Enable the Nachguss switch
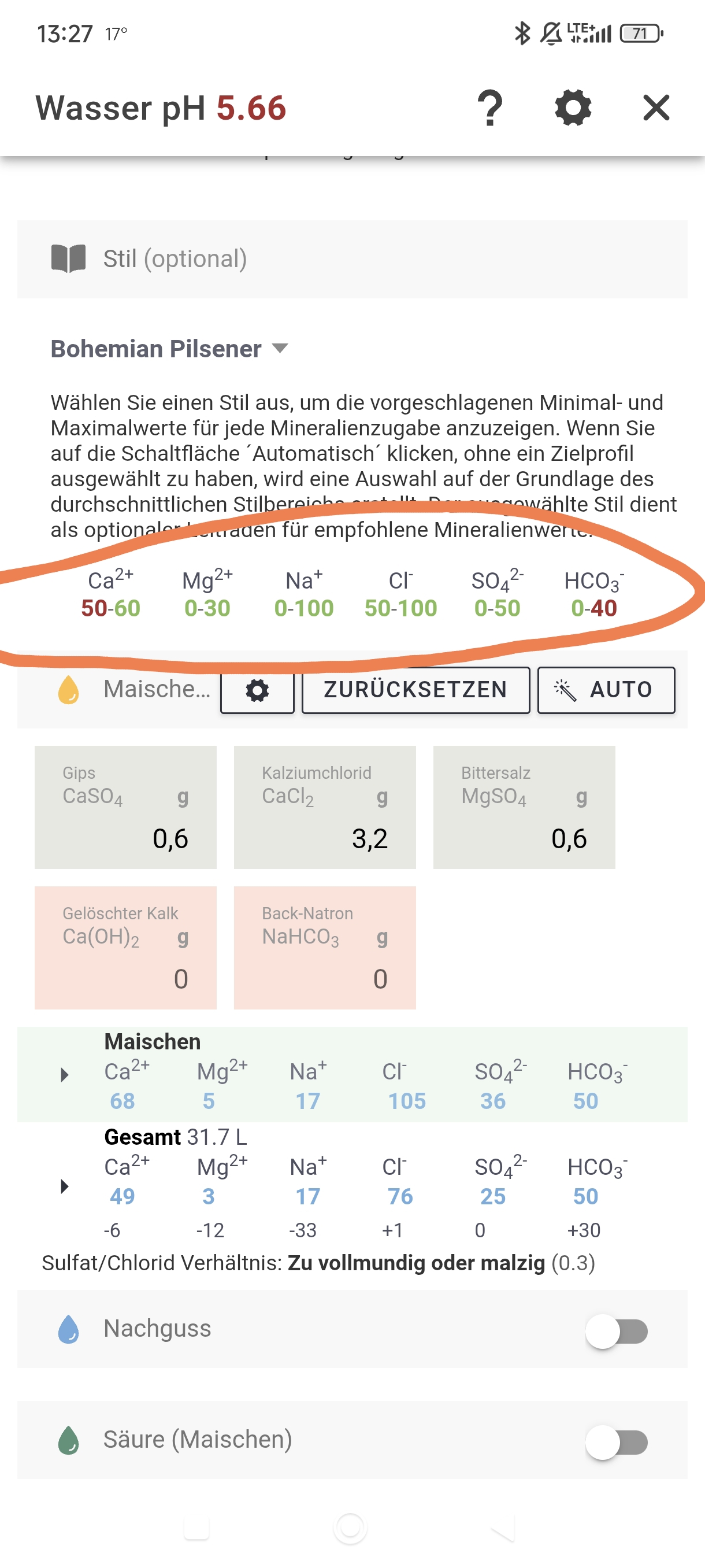 coord(616,1331)
